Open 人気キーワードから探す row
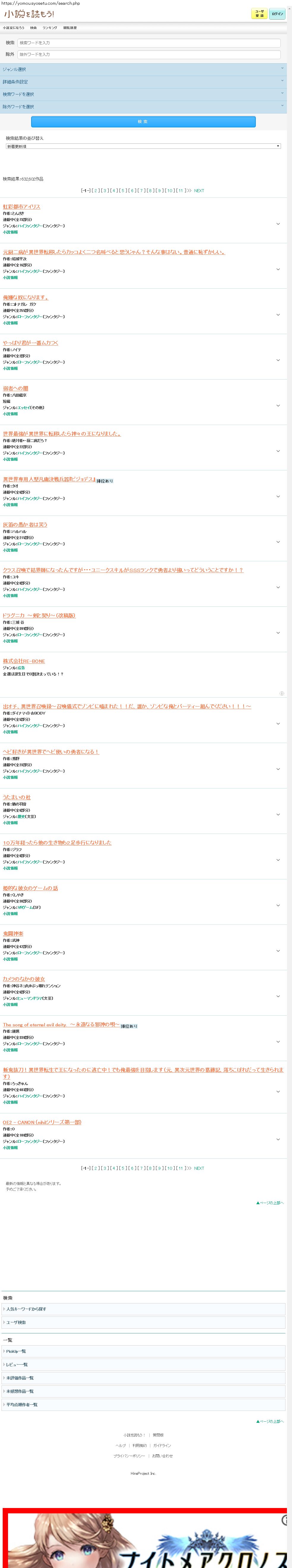Viewport: 292px width, 1568px height. tap(143, 1309)
